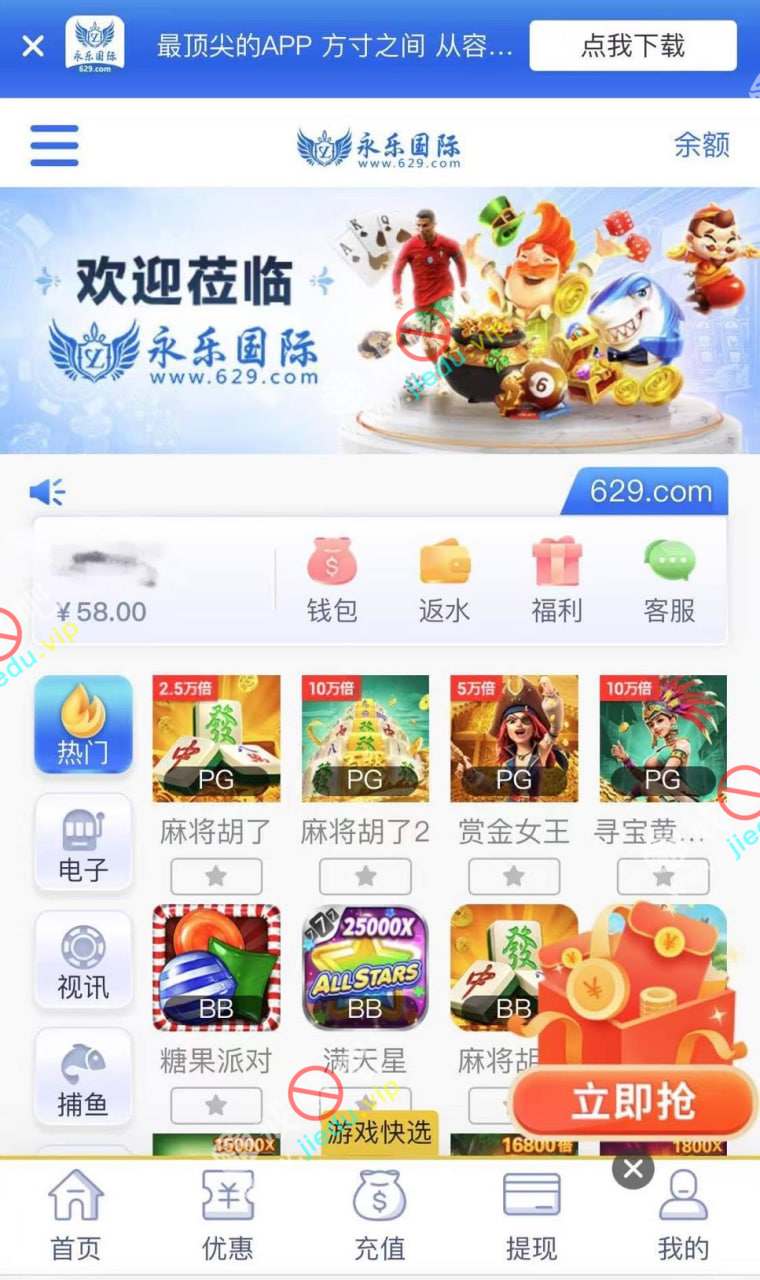Open 余额 balance link
This screenshot has width=760, height=1280.
pos(701,145)
